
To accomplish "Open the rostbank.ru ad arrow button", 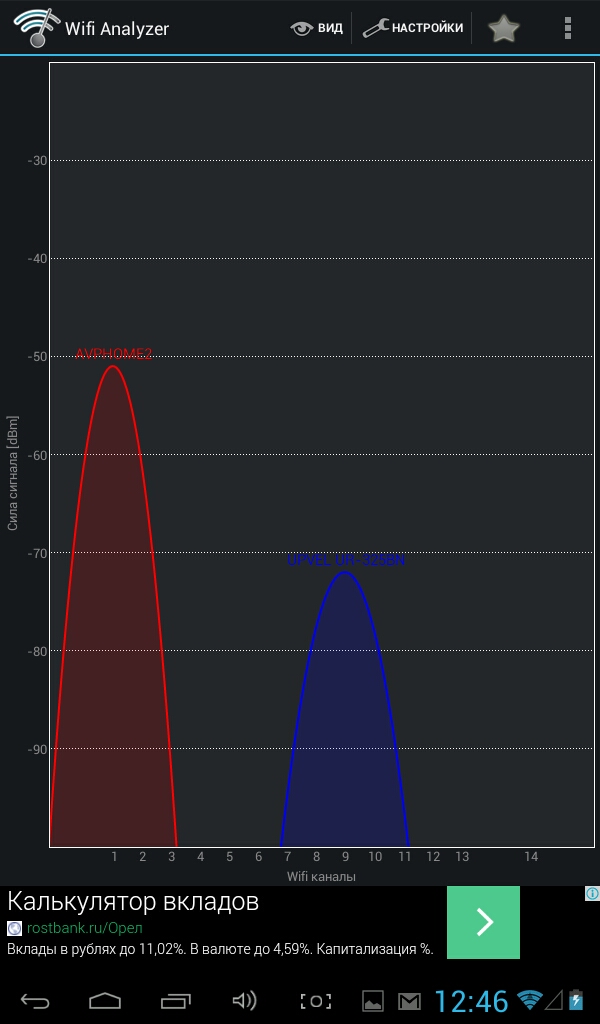I will pos(483,922).
